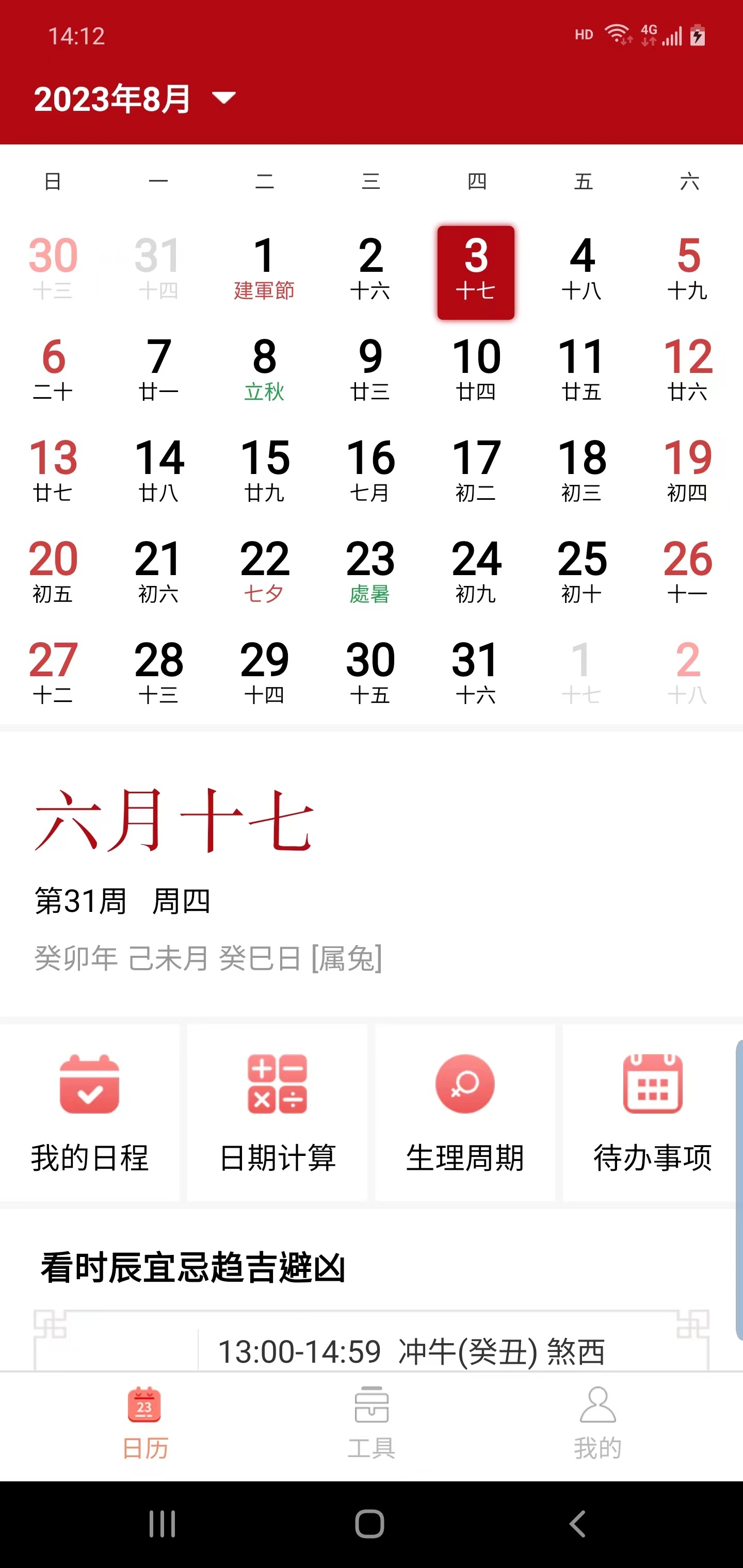The width and height of the screenshot is (743, 1568).
Task: Tap the greyed-out July 31 date
Action: 158,268
